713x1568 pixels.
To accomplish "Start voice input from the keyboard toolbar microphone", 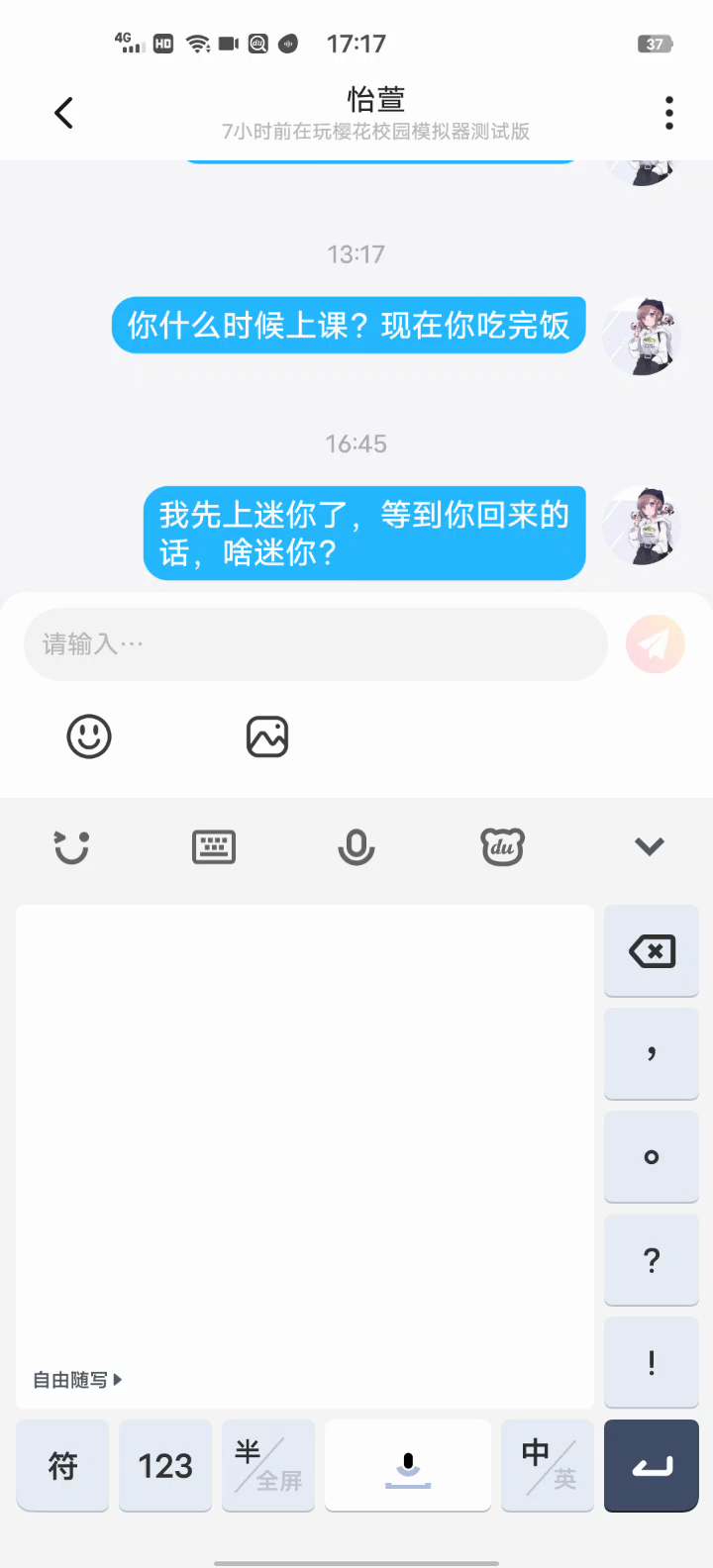I will tap(356, 847).
